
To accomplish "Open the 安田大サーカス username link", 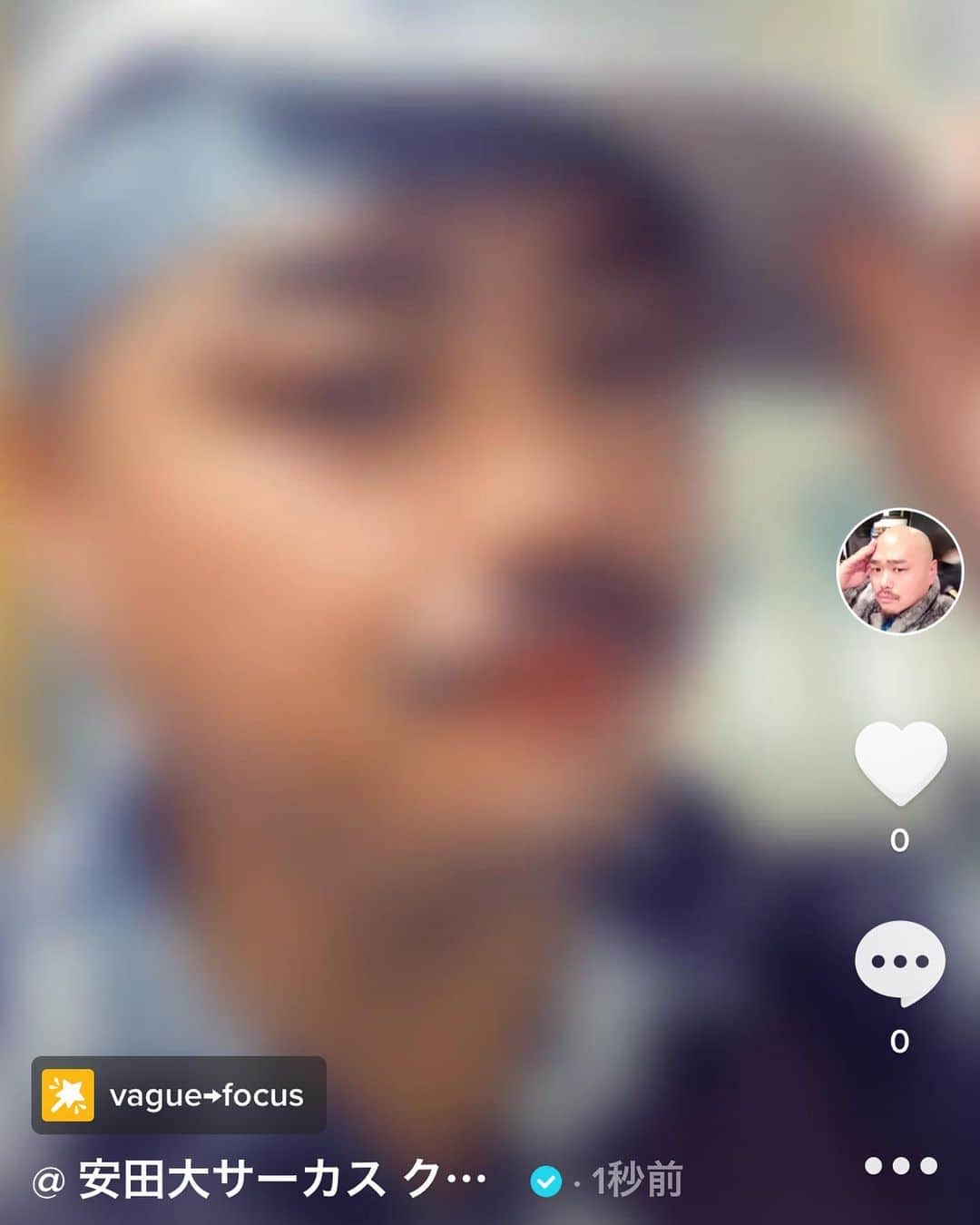I will [x=263, y=1181].
